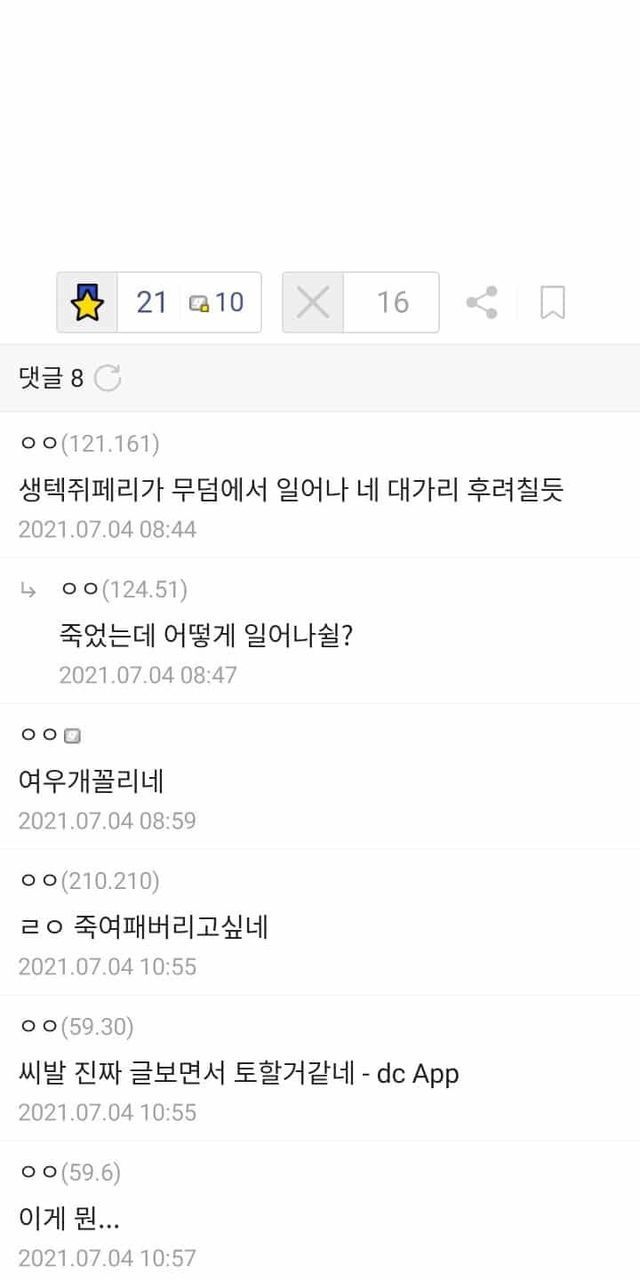The height and width of the screenshot is (1280, 640).
Task: Open reply by ㅇㅇ(124.51)
Action: (205, 634)
